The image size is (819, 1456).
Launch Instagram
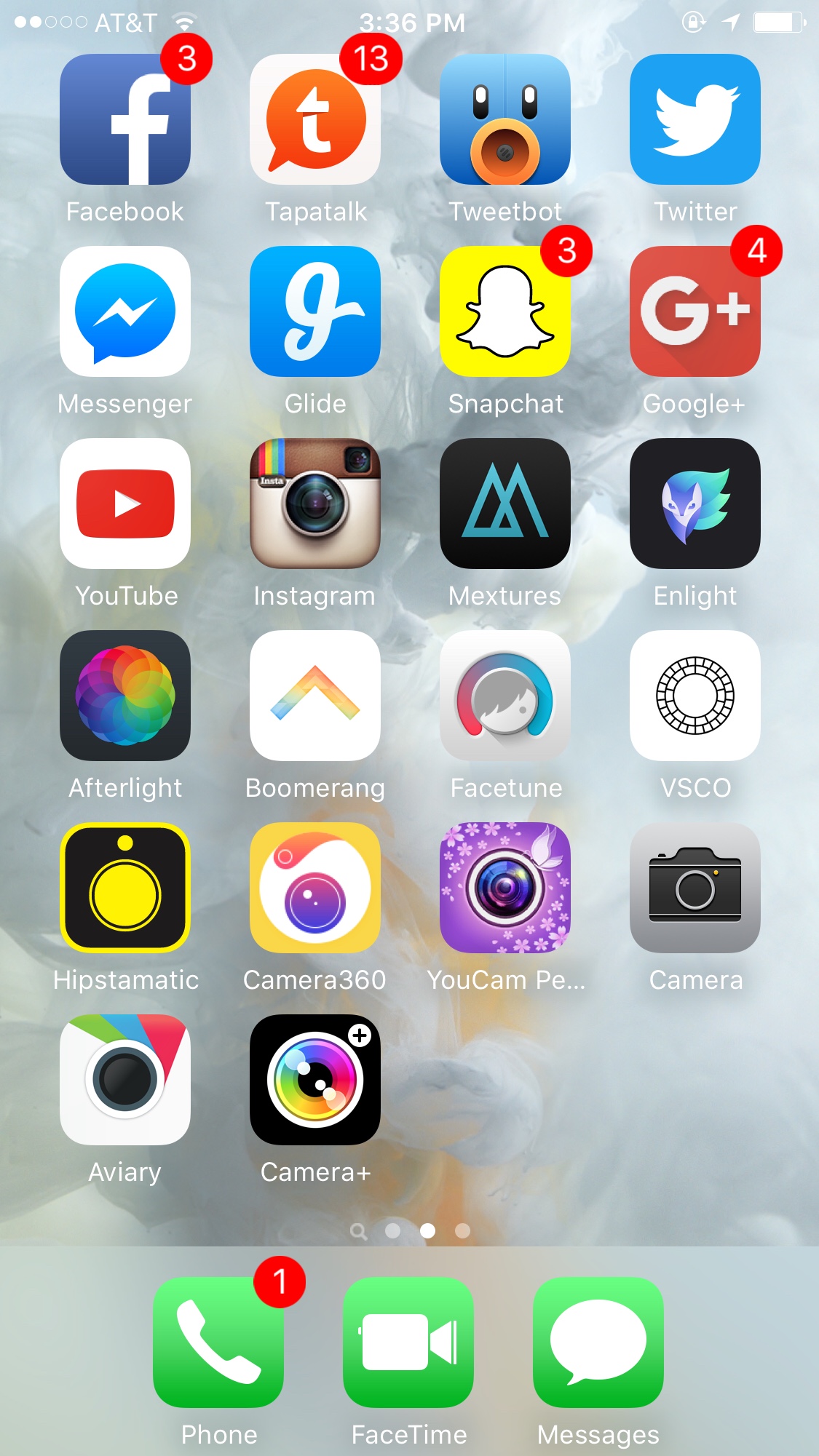[315, 504]
